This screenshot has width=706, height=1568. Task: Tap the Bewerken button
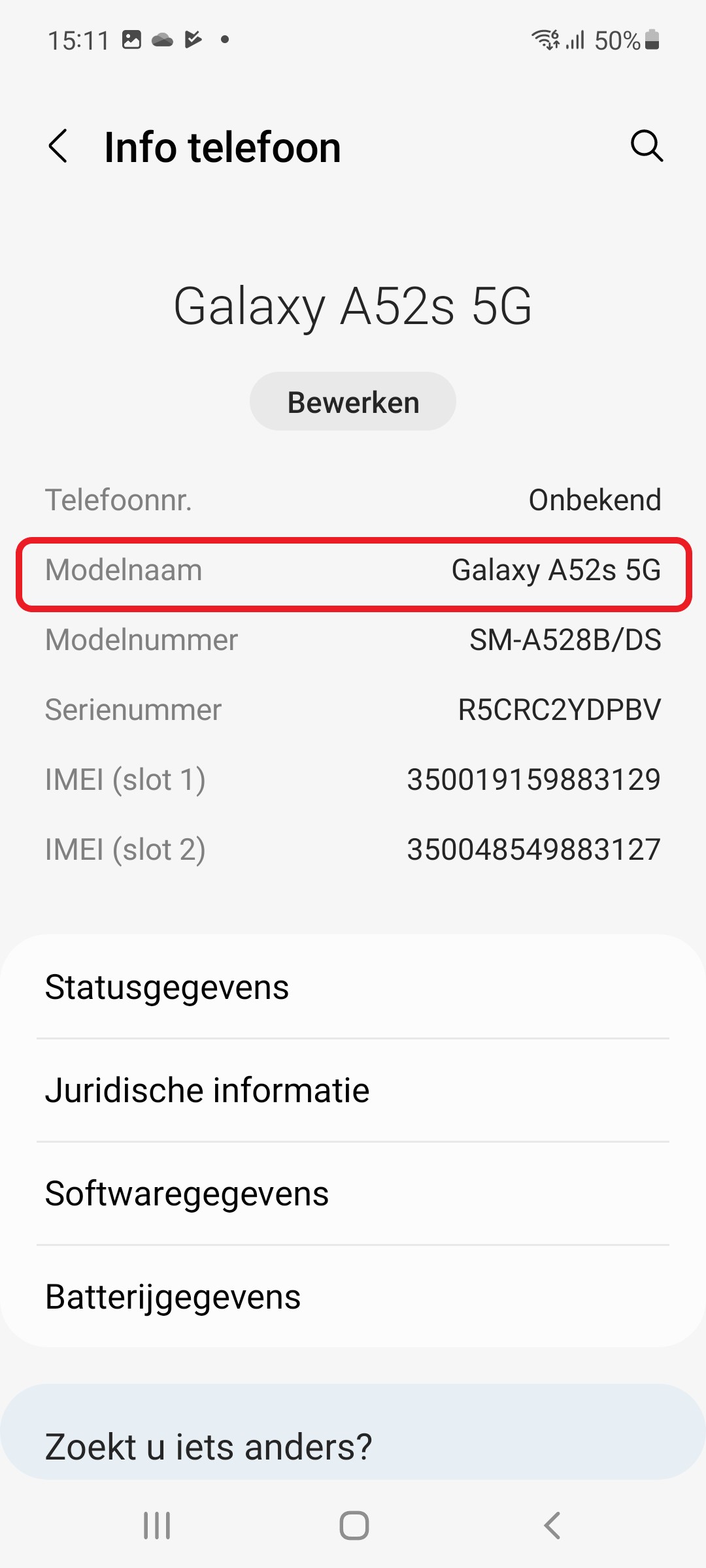(353, 402)
